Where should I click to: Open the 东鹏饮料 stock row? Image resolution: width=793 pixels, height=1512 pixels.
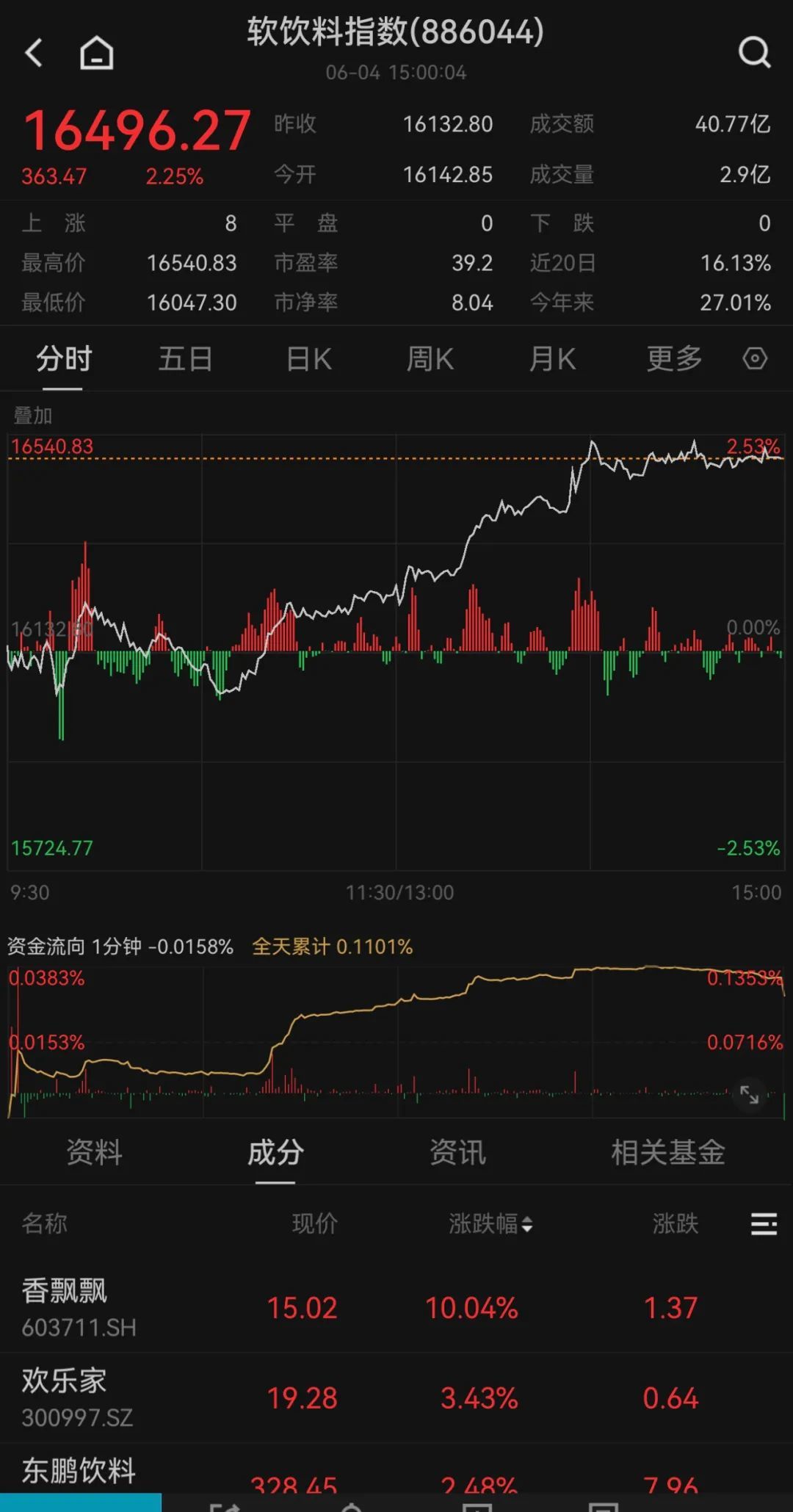tap(396, 1471)
